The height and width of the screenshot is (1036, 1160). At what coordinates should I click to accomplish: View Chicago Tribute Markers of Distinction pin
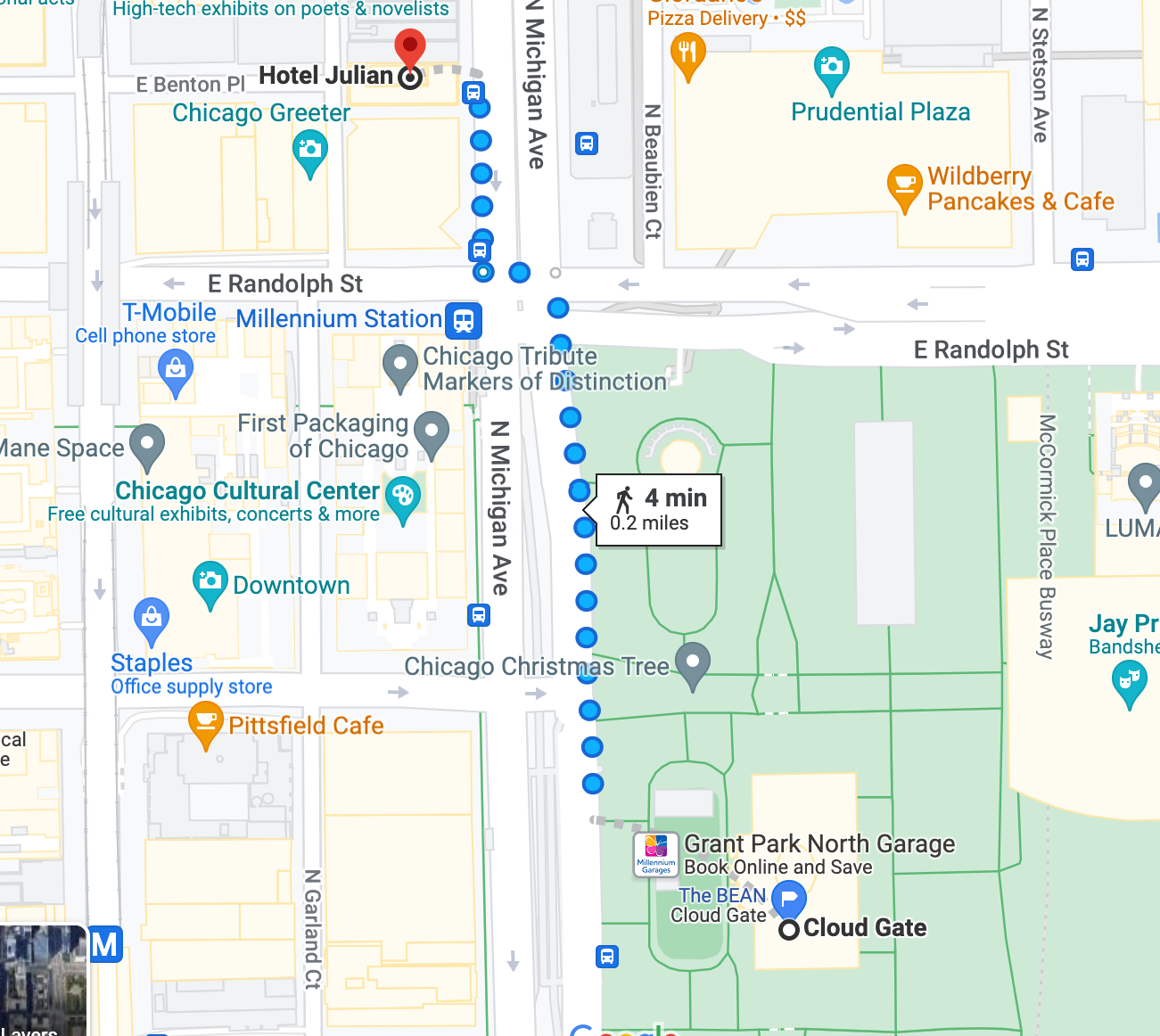click(400, 366)
